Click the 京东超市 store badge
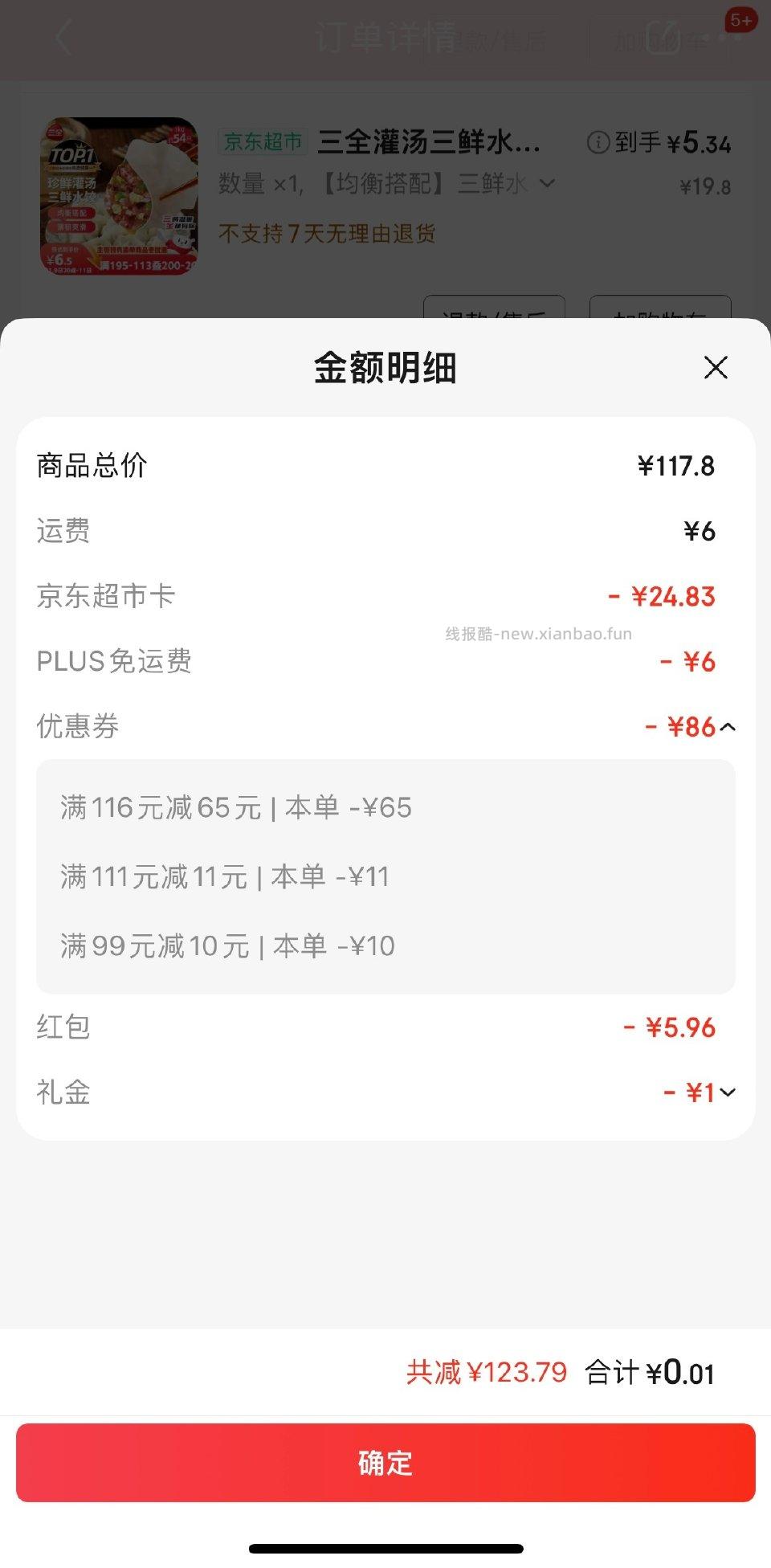 tap(263, 141)
